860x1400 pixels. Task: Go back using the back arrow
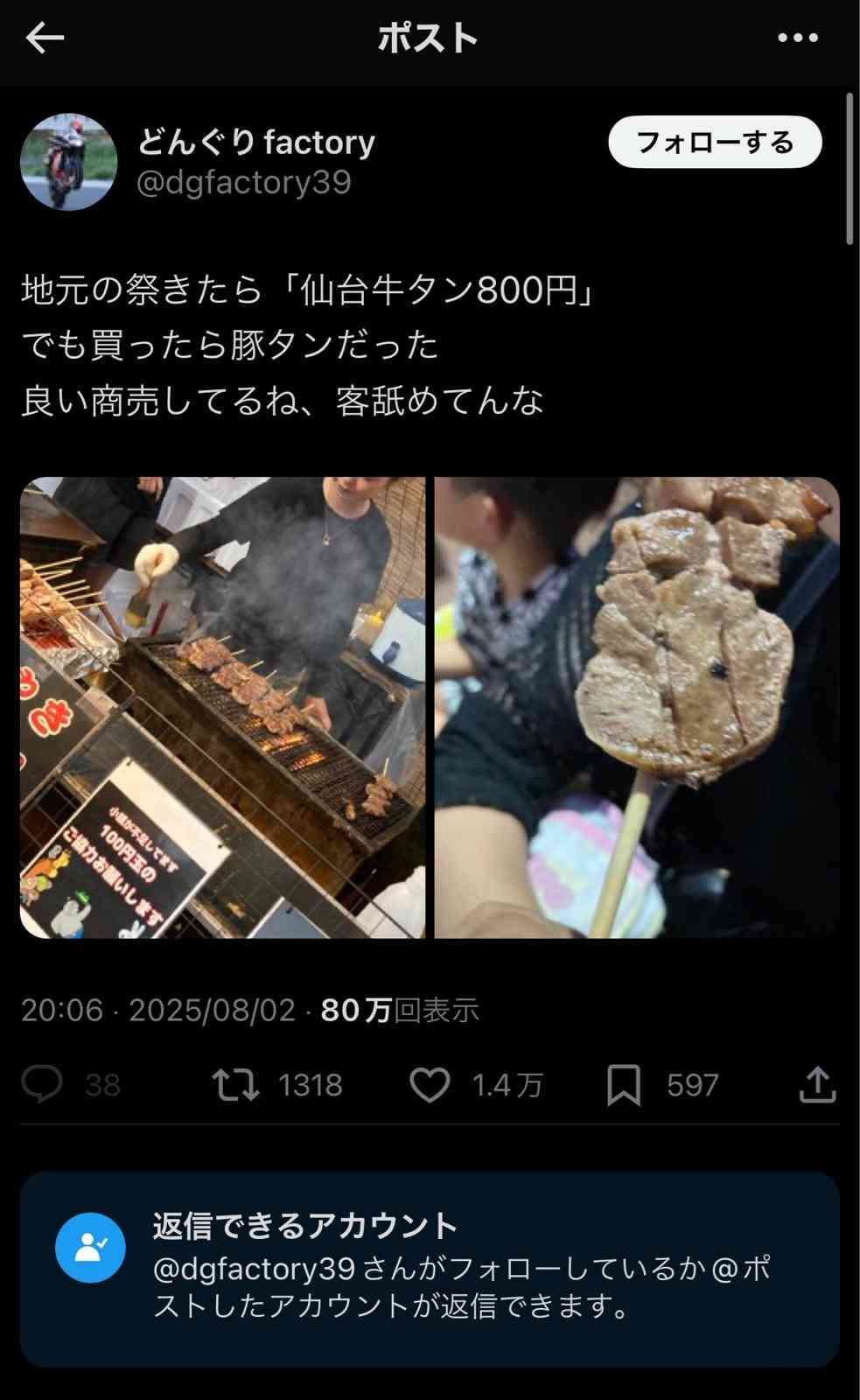click(x=45, y=38)
